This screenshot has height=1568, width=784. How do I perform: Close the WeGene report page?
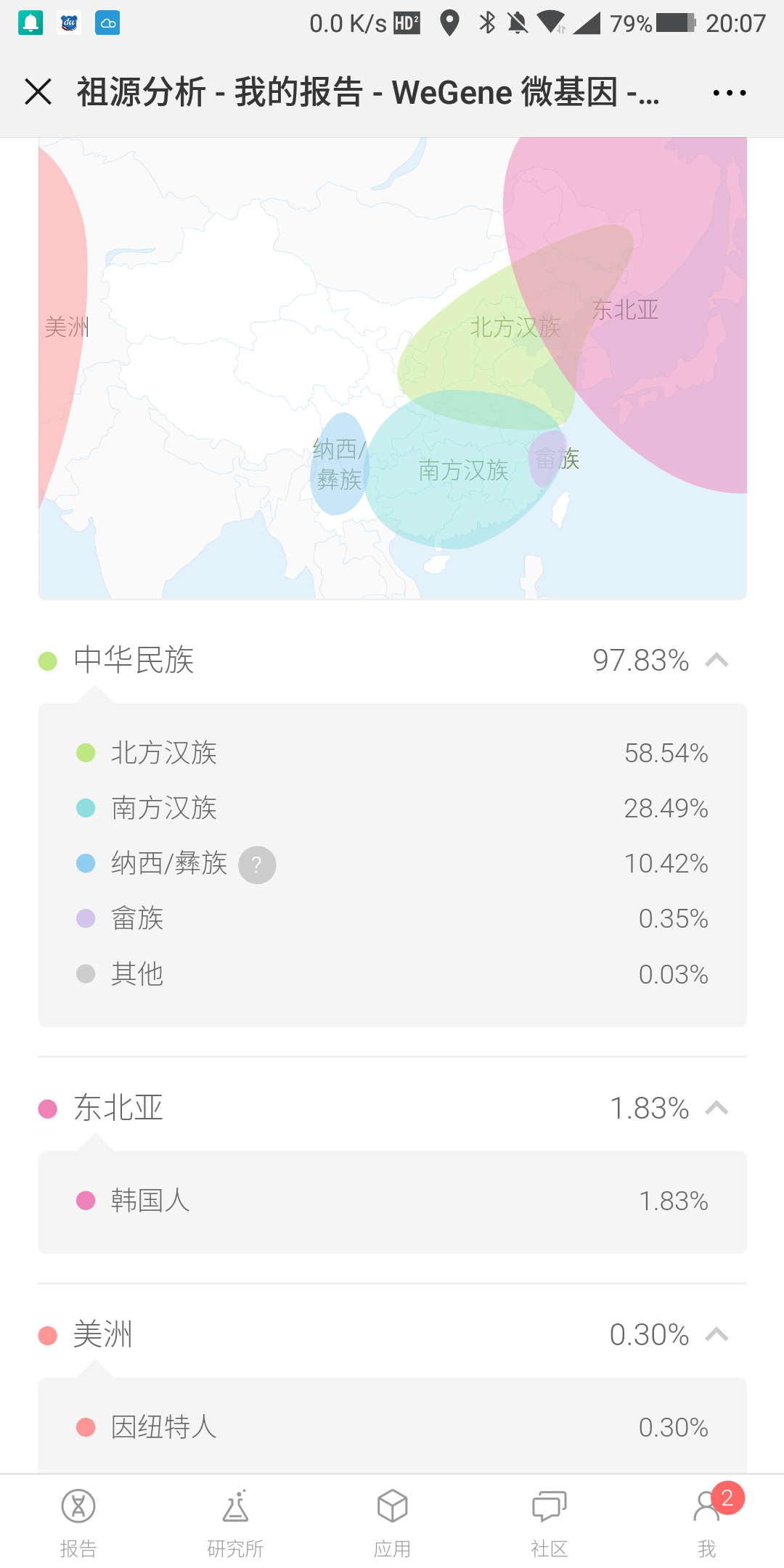pyautogui.click(x=38, y=92)
